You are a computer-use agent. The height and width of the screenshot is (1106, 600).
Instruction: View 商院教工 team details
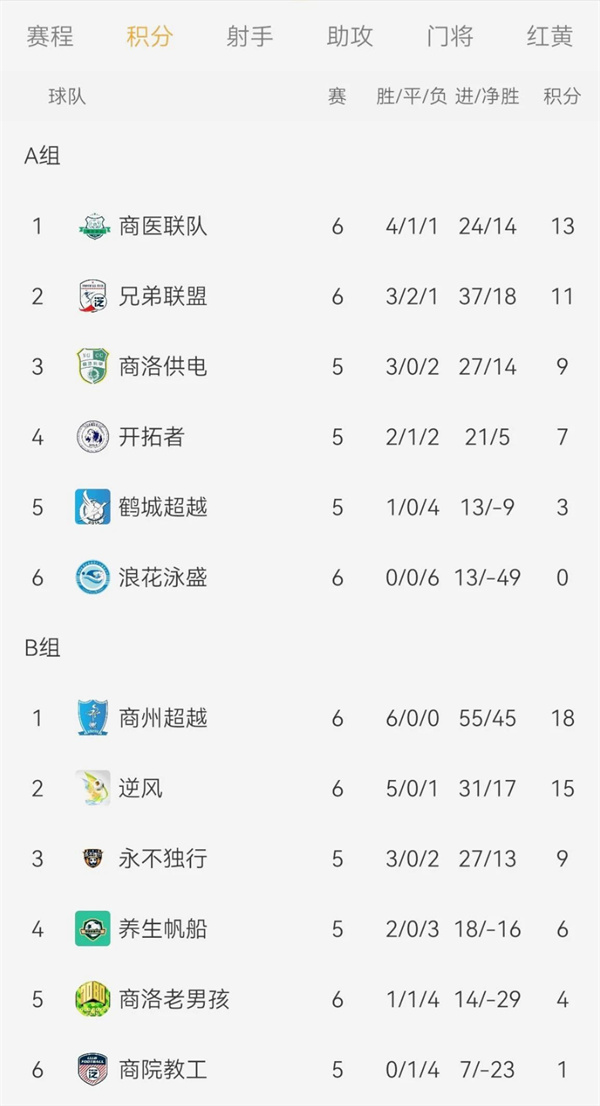pos(163,1070)
